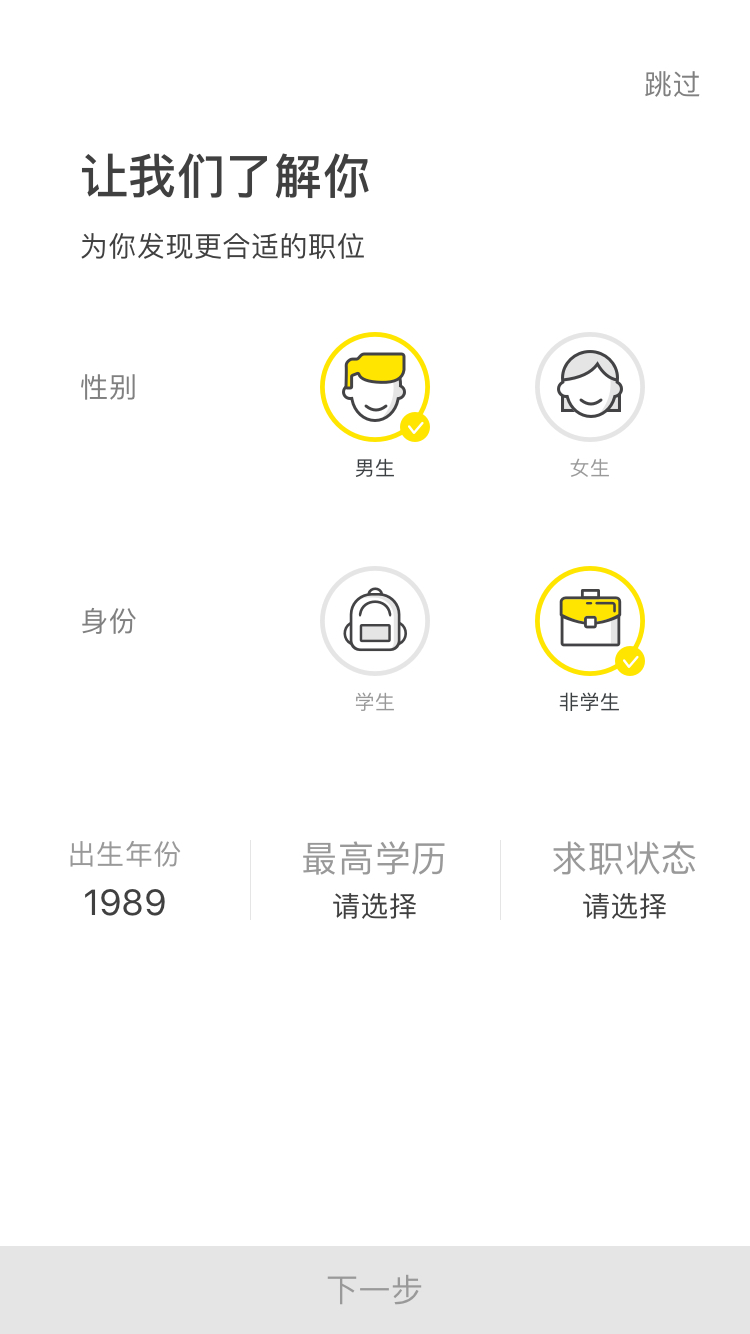Open the 最高学历 selector

point(375,880)
